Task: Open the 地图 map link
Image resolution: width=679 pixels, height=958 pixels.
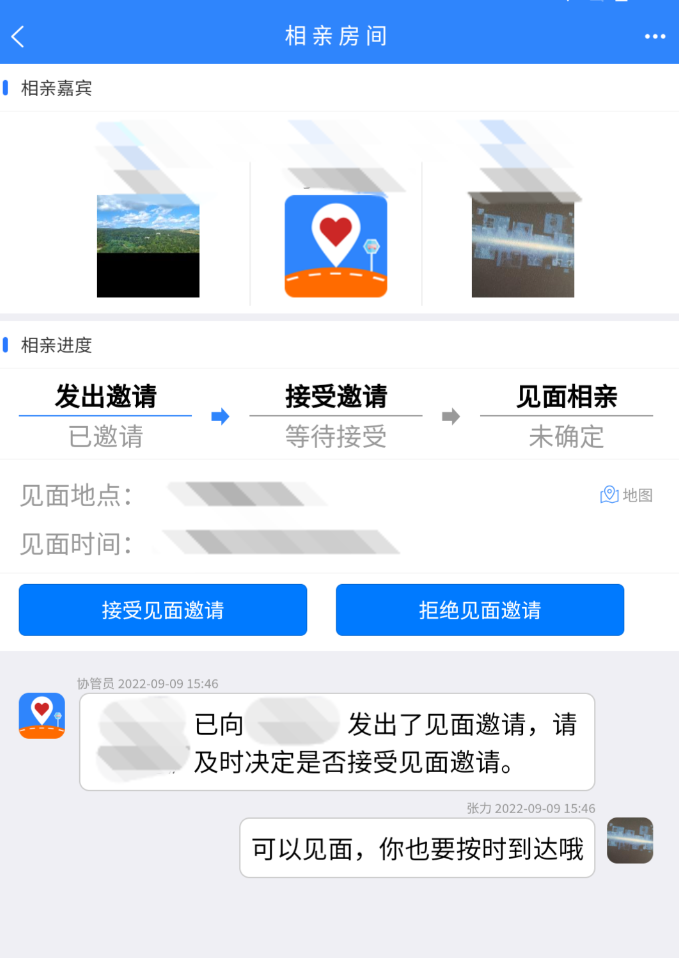Action: click(x=627, y=495)
